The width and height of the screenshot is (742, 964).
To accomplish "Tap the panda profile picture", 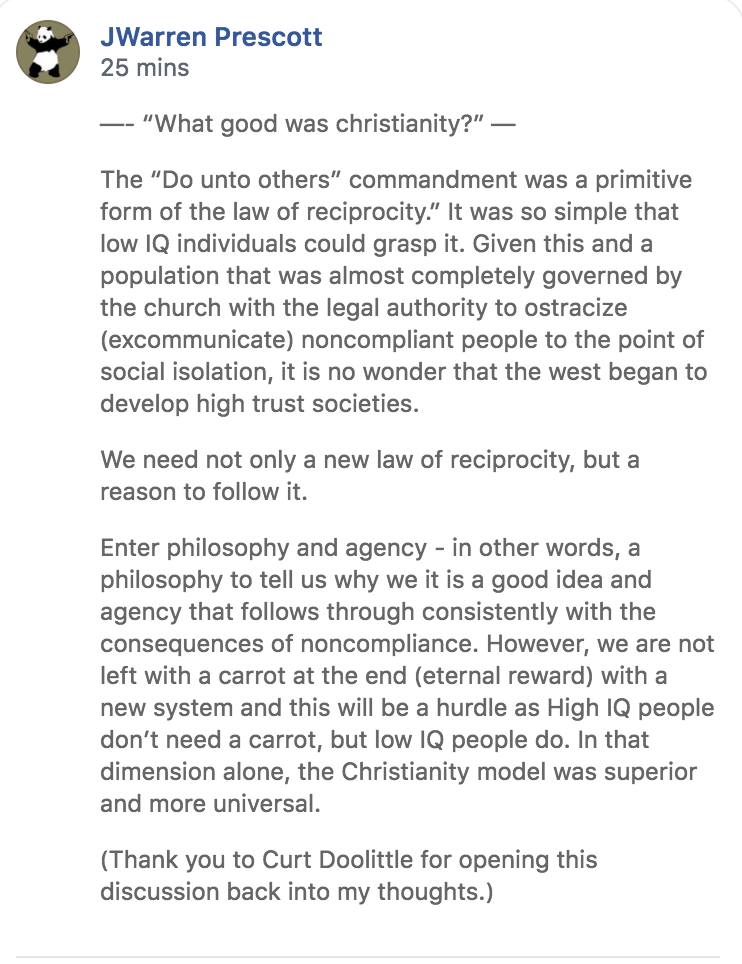I will click(x=48, y=52).
